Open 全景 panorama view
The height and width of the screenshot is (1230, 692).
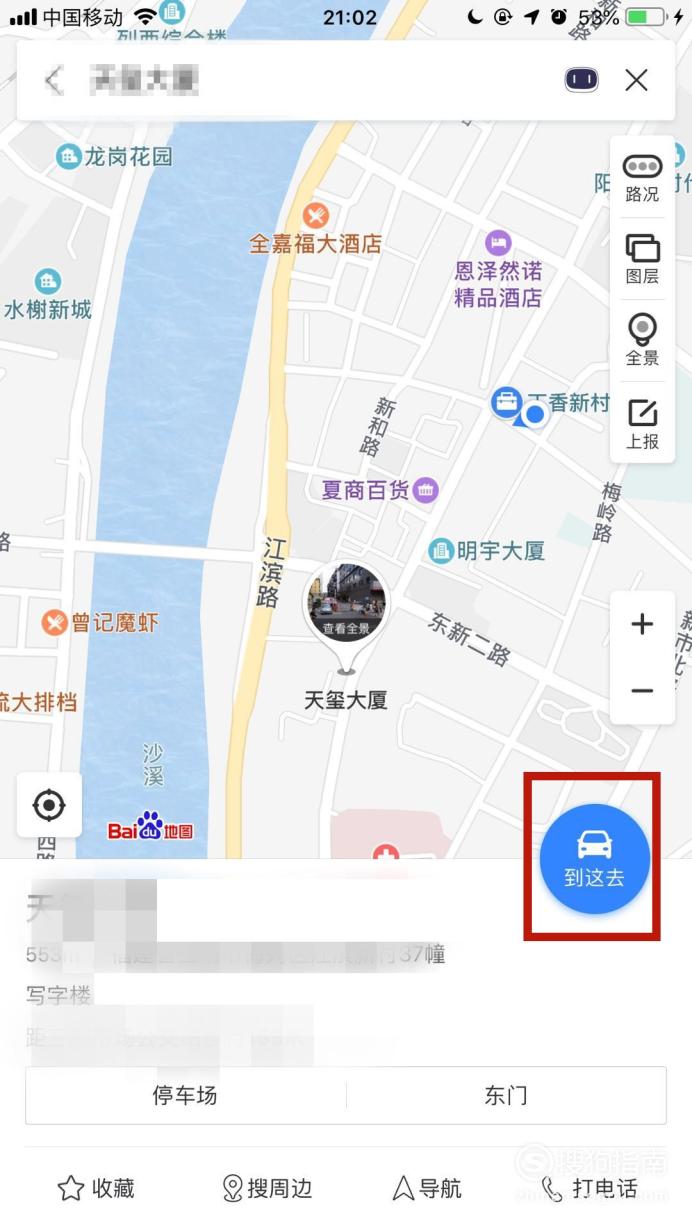tap(642, 341)
